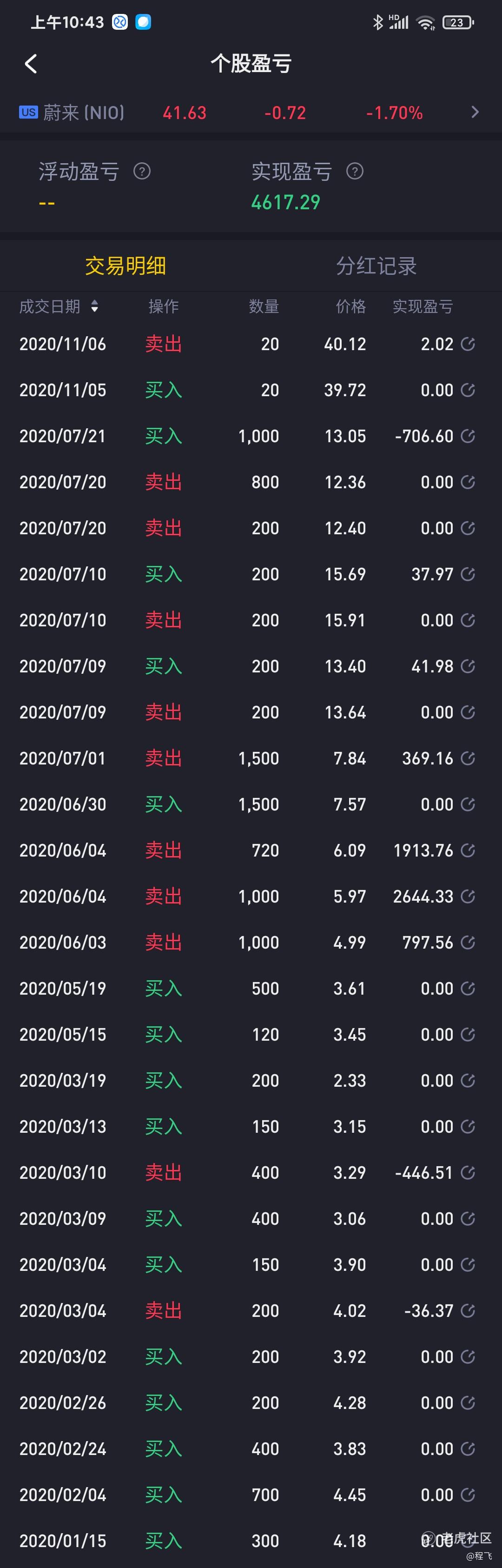This screenshot has width=502, height=1568.
Task: Share the 2020/02/04 buy of 700 shares
Action: pos(468,1495)
